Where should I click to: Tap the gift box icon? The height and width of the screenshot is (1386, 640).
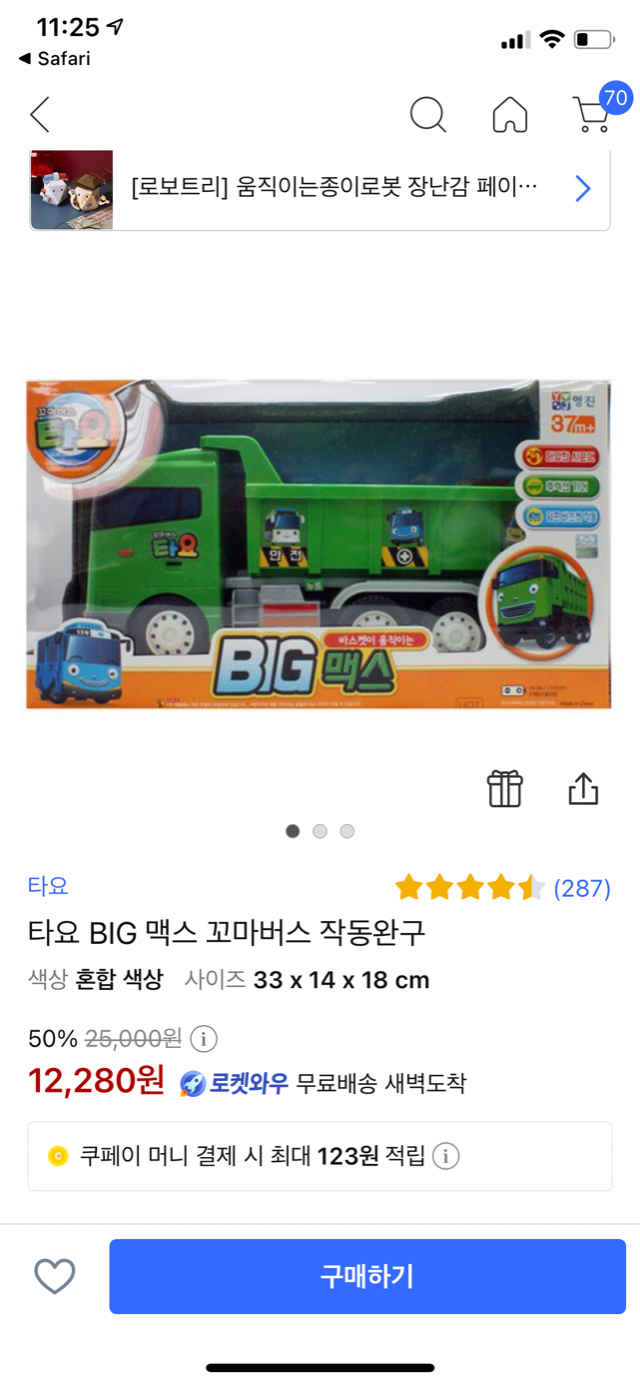(x=505, y=789)
